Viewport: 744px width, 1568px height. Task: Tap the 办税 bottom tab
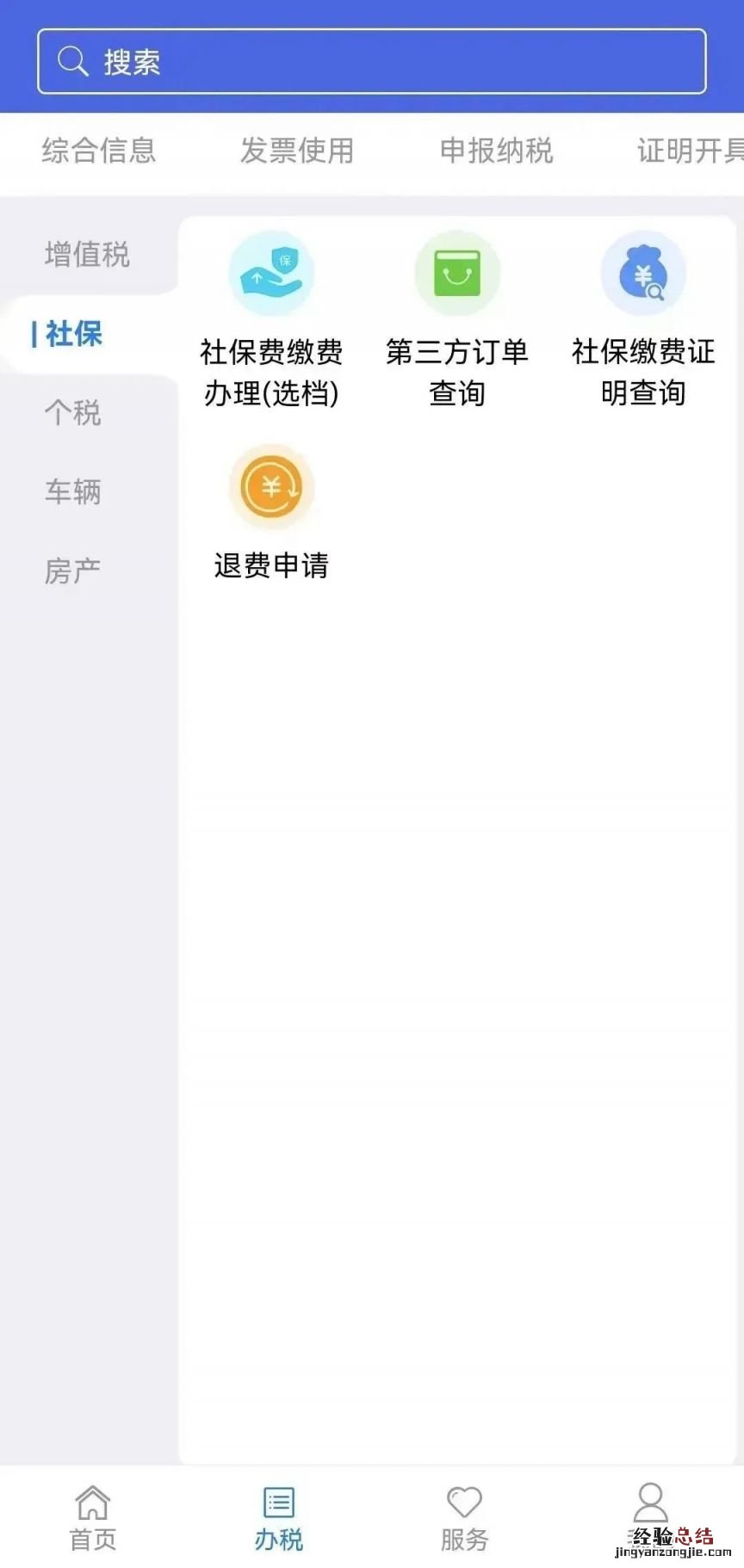tap(279, 1518)
